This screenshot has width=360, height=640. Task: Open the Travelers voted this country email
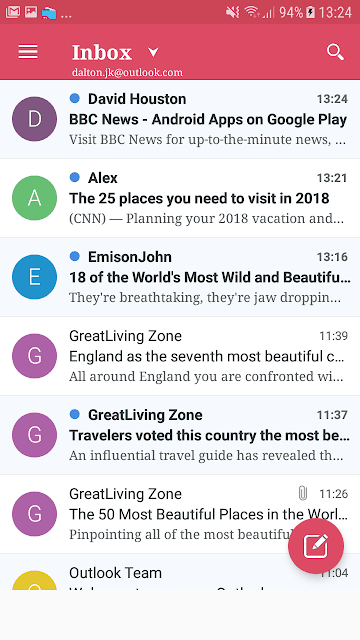tap(180, 435)
